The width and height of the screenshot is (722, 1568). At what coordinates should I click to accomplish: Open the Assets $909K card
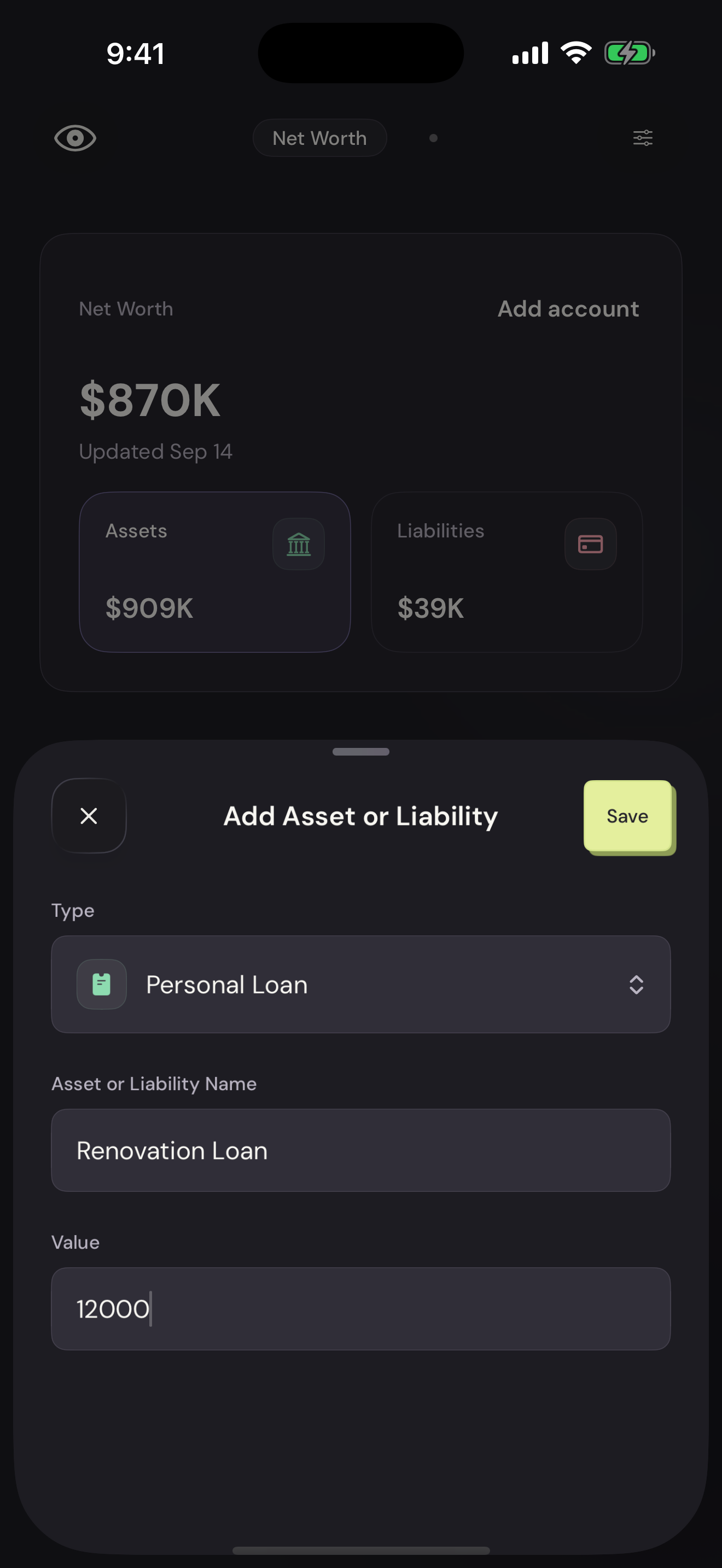coord(215,572)
